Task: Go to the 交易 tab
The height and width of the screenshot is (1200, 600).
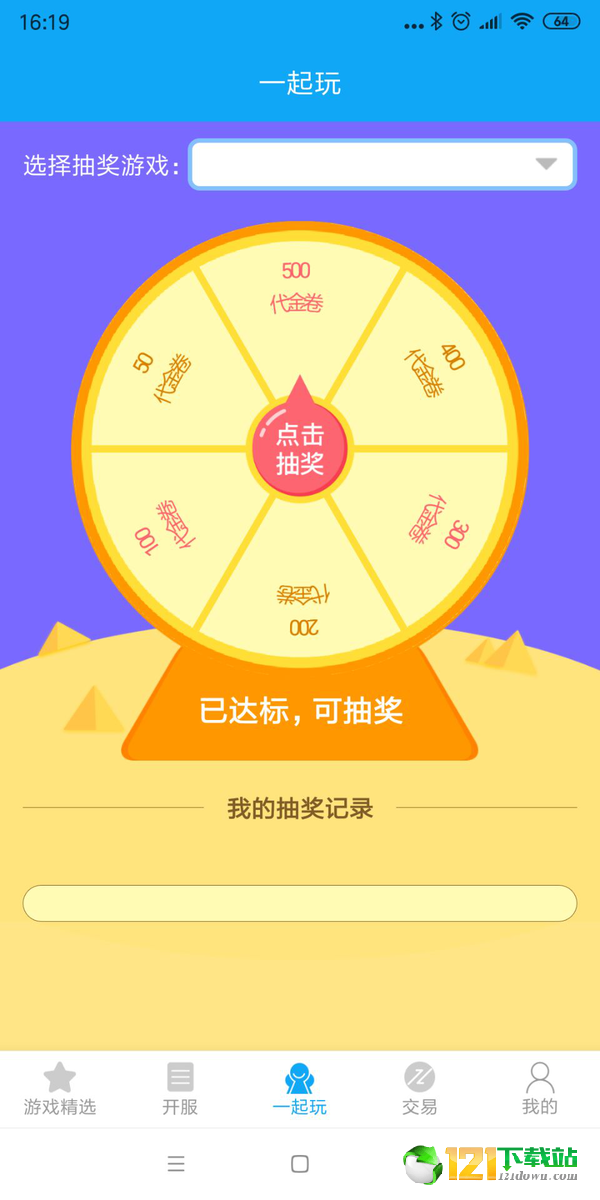Action: click(x=420, y=1089)
